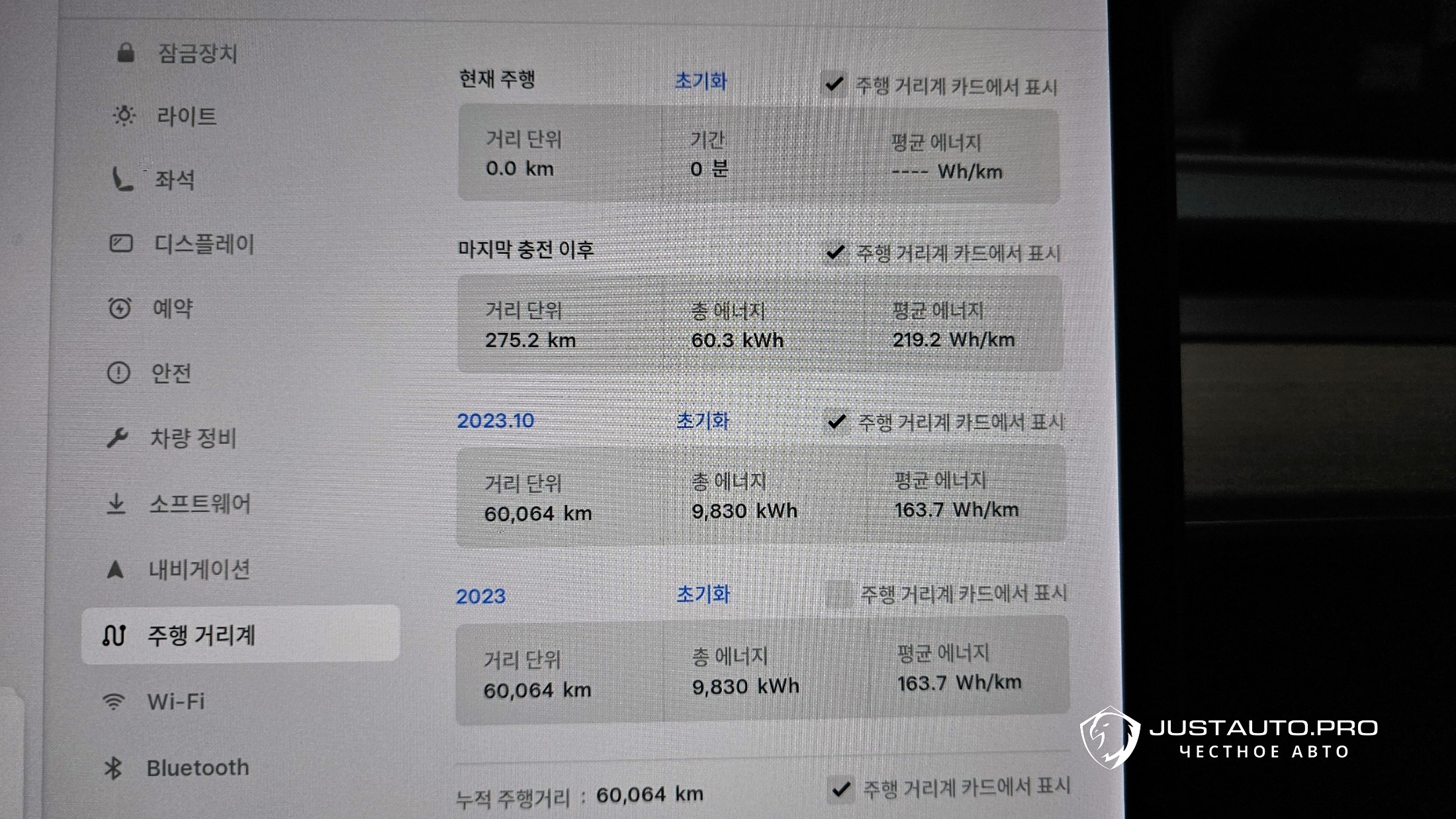Uncheck card display for 현재 주행
This screenshot has height=819, width=1456.
[x=835, y=85]
